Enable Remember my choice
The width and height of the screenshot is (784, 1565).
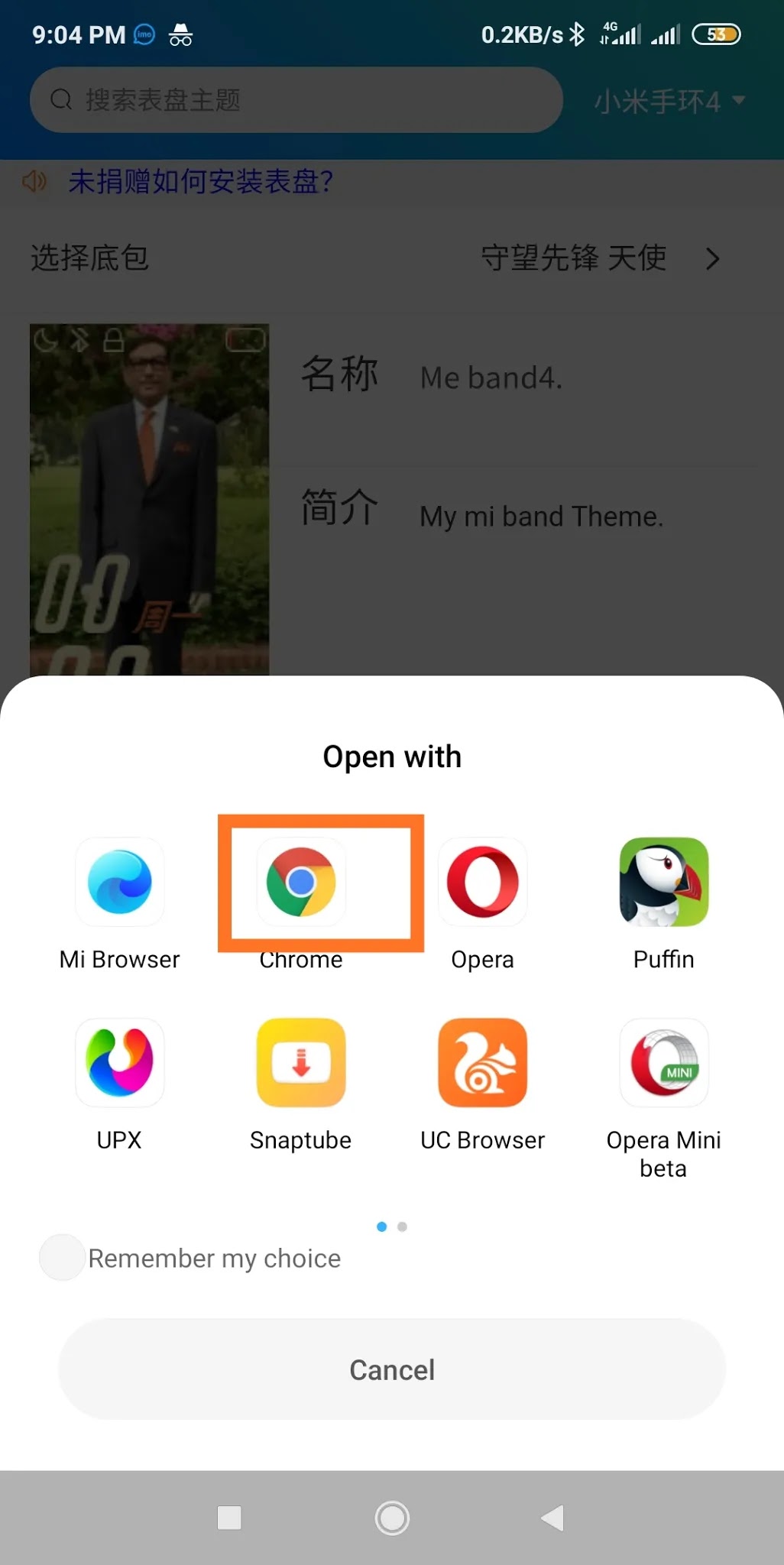tap(62, 1257)
